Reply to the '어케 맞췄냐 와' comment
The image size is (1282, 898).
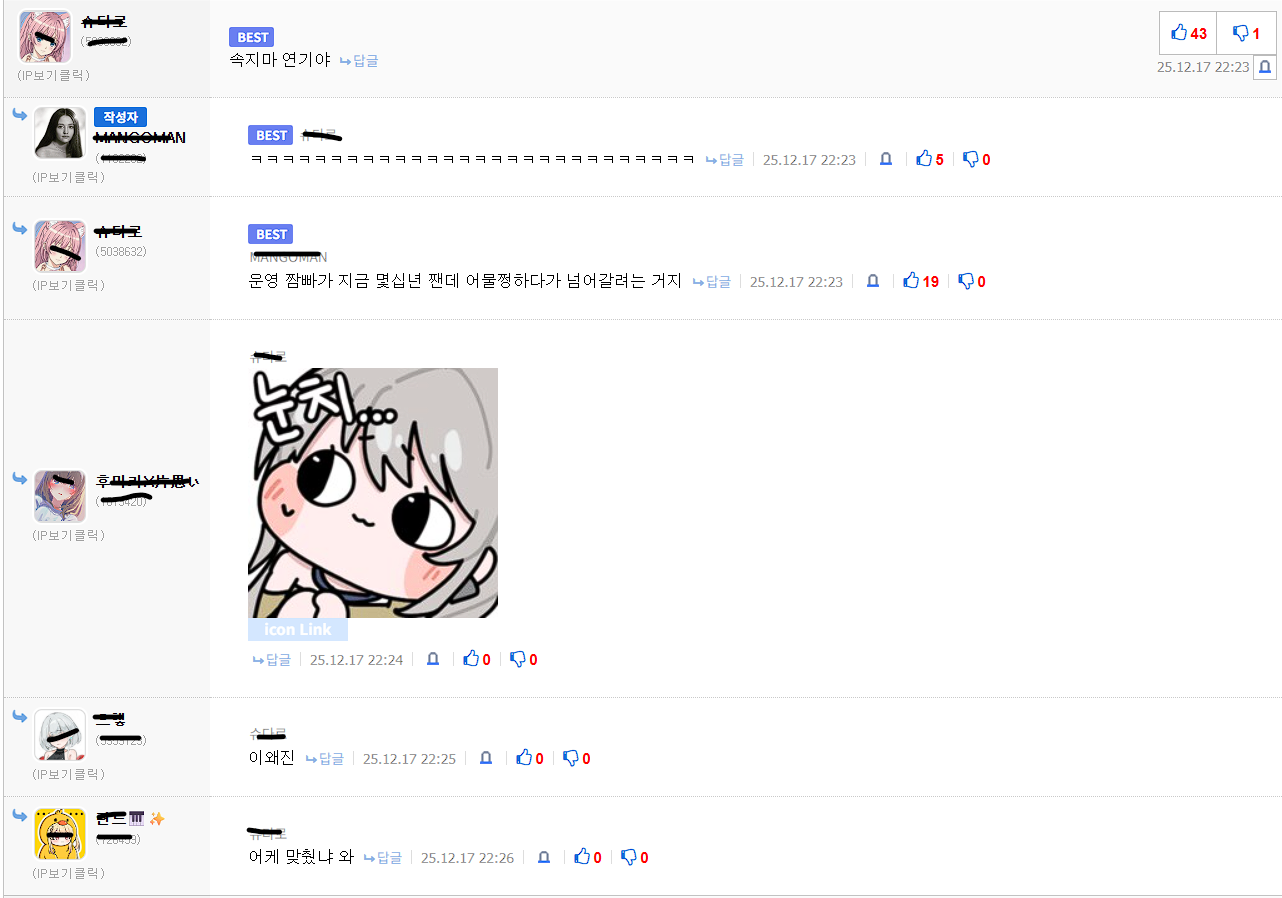383,858
